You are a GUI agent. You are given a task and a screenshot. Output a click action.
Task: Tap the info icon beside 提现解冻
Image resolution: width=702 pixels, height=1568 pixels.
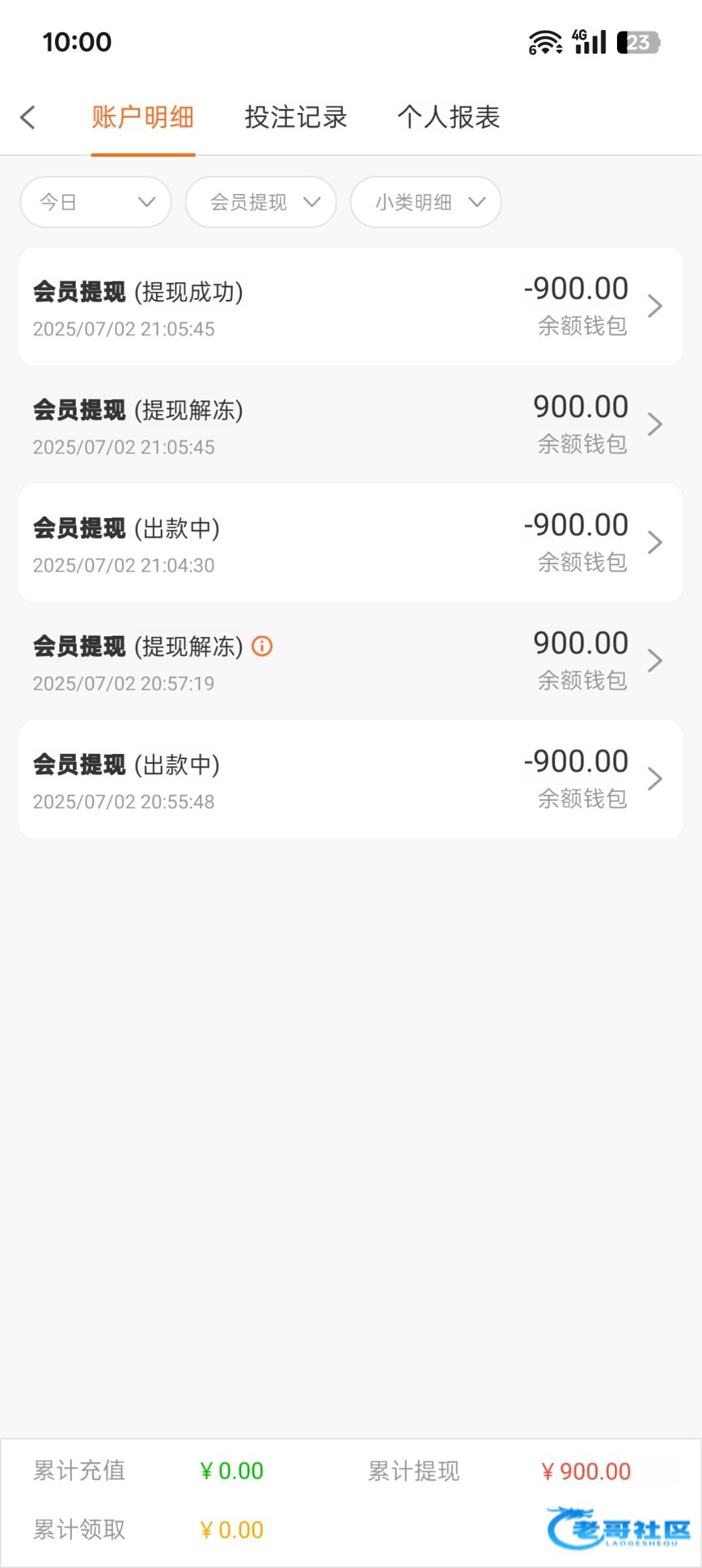[262, 646]
